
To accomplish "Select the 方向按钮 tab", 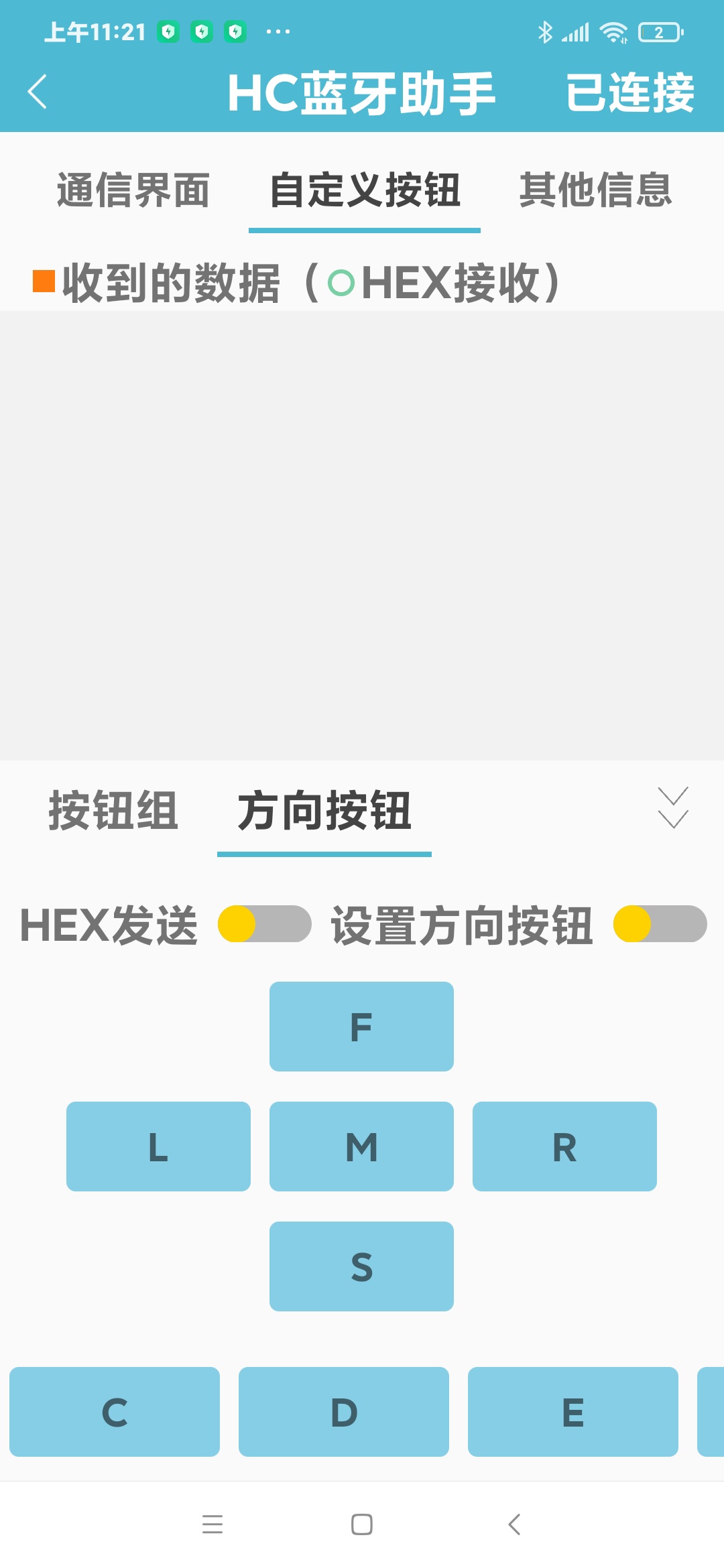I will (x=324, y=810).
